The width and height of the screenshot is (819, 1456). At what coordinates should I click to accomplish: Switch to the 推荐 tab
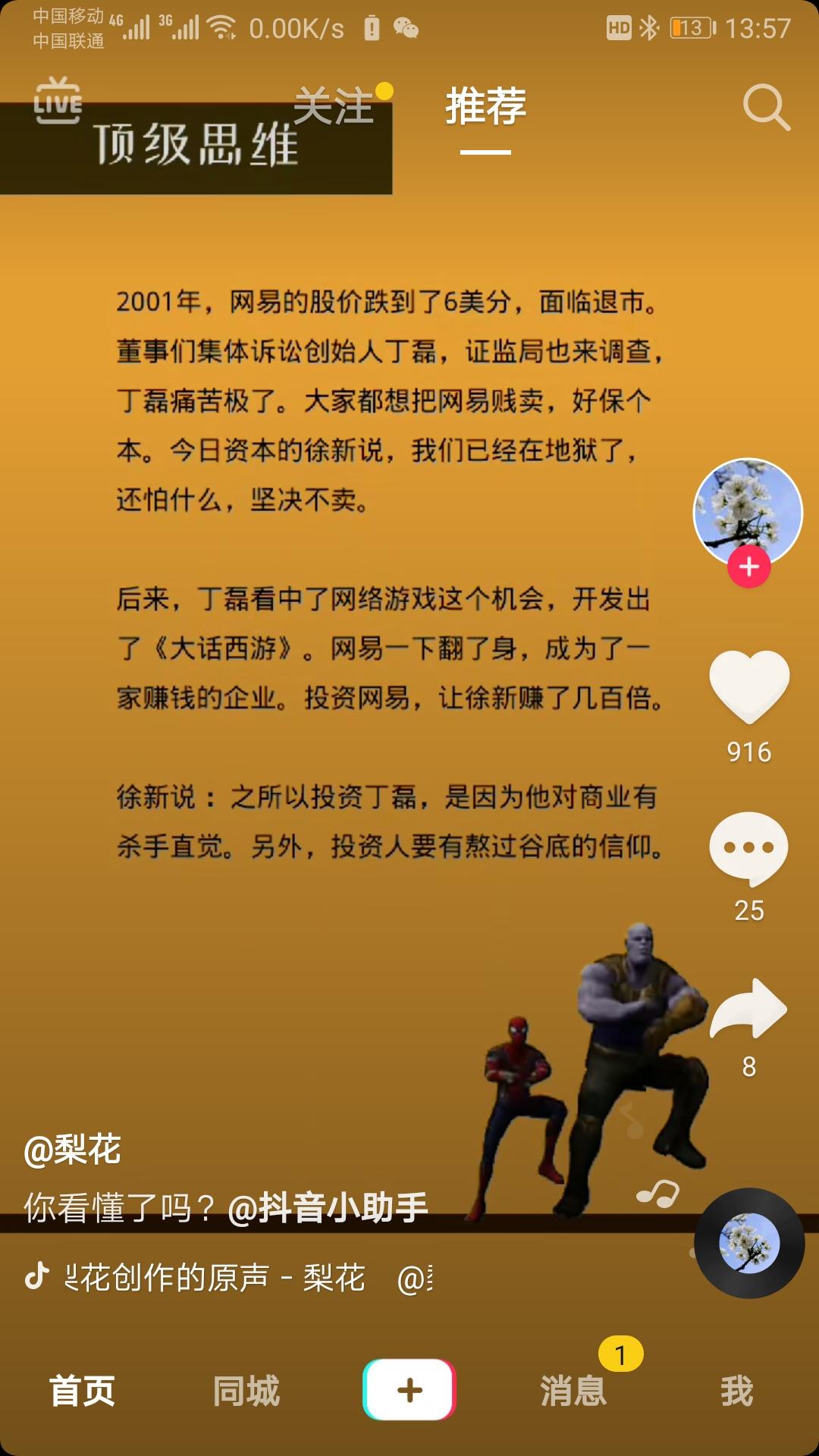(x=485, y=106)
